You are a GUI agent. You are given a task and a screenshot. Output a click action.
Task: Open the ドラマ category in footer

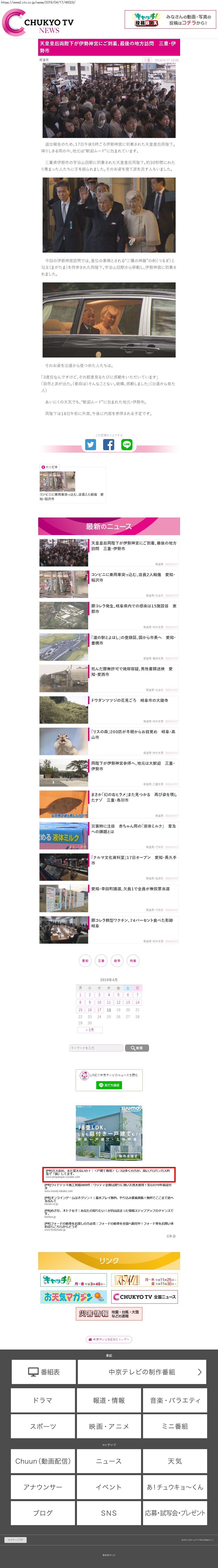click(43, 1400)
